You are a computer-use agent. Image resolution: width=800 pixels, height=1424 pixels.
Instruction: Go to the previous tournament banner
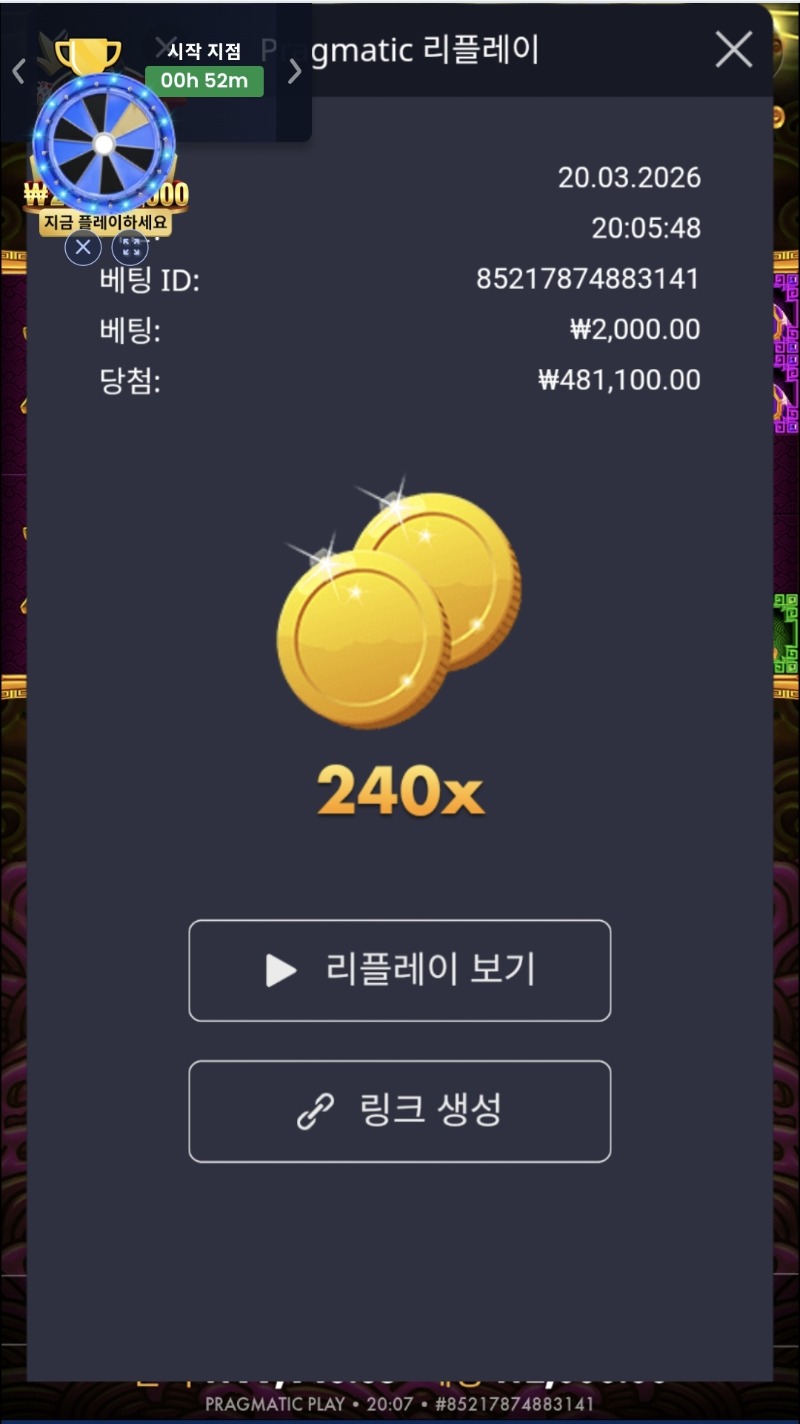[x=18, y=71]
